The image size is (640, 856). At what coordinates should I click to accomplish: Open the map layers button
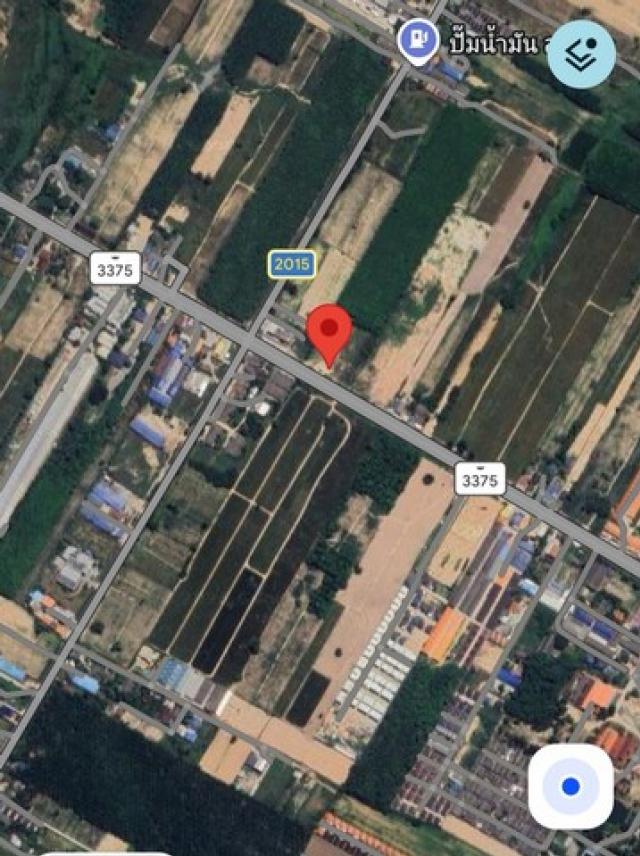point(581,52)
